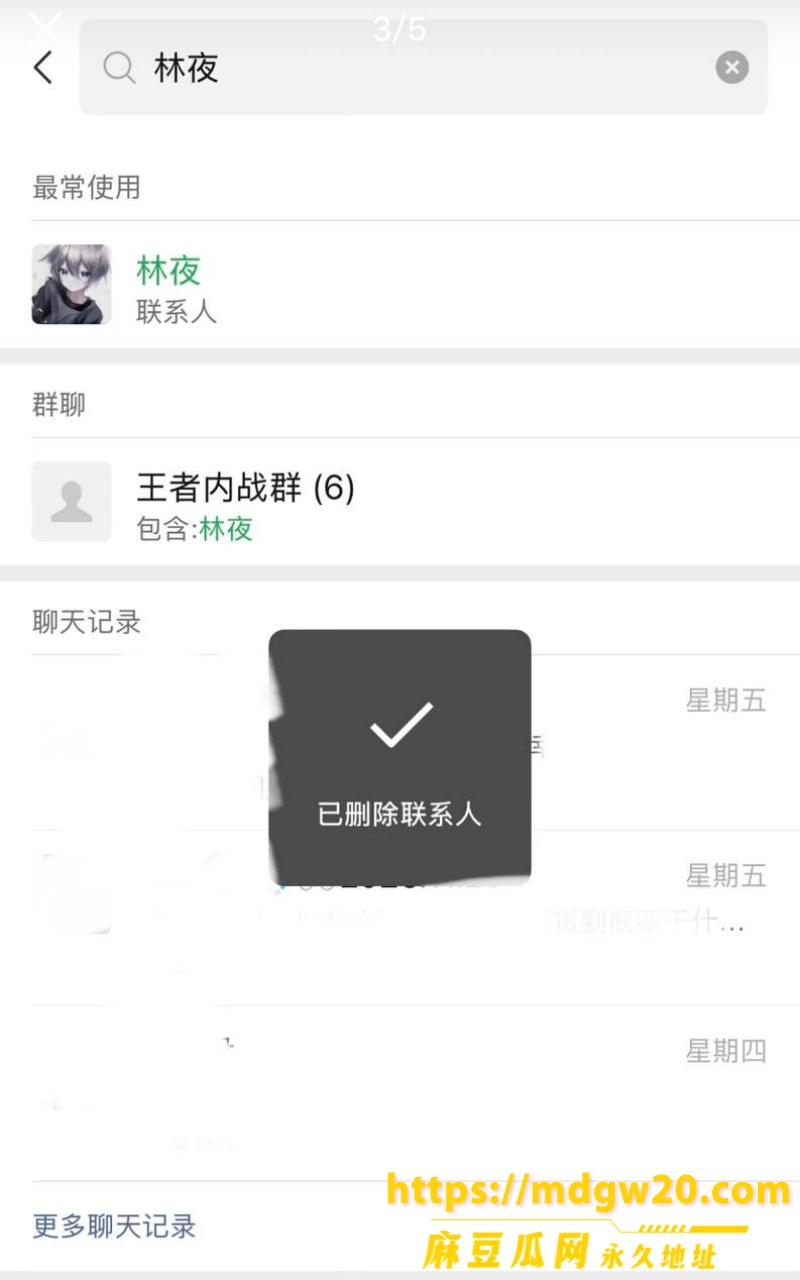Viewport: 800px width, 1280px height.
Task: Clear the search text 林夜
Action: click(x=732, y=68)
